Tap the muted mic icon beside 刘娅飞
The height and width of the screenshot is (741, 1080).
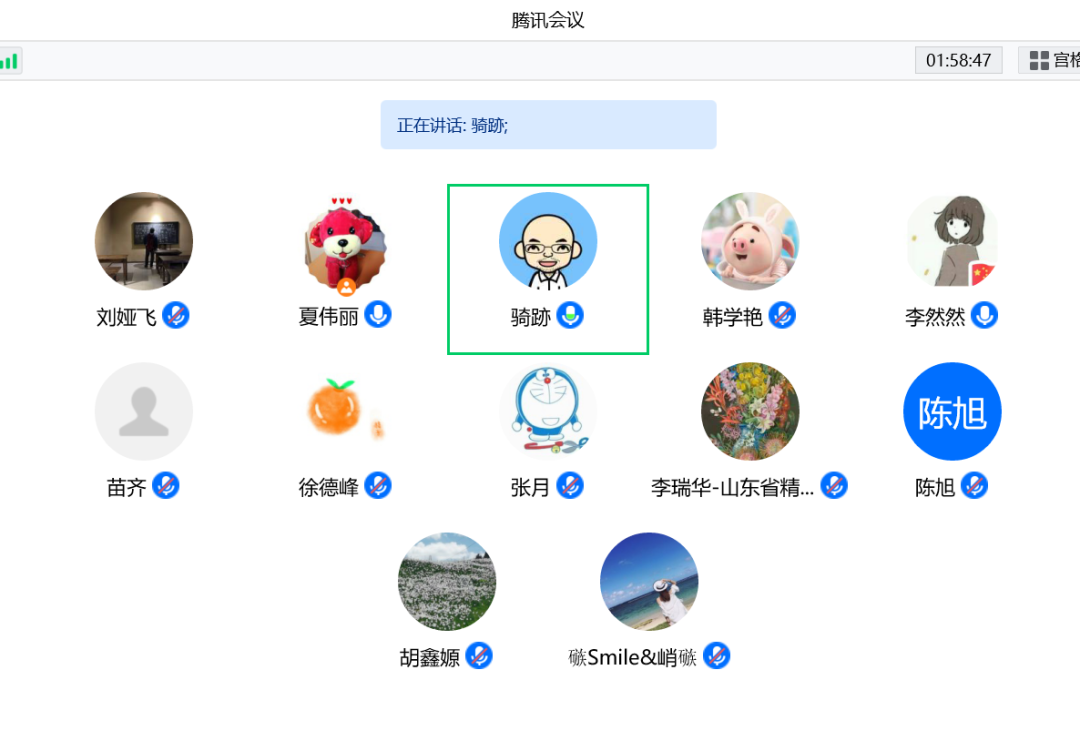click(176, 316)
